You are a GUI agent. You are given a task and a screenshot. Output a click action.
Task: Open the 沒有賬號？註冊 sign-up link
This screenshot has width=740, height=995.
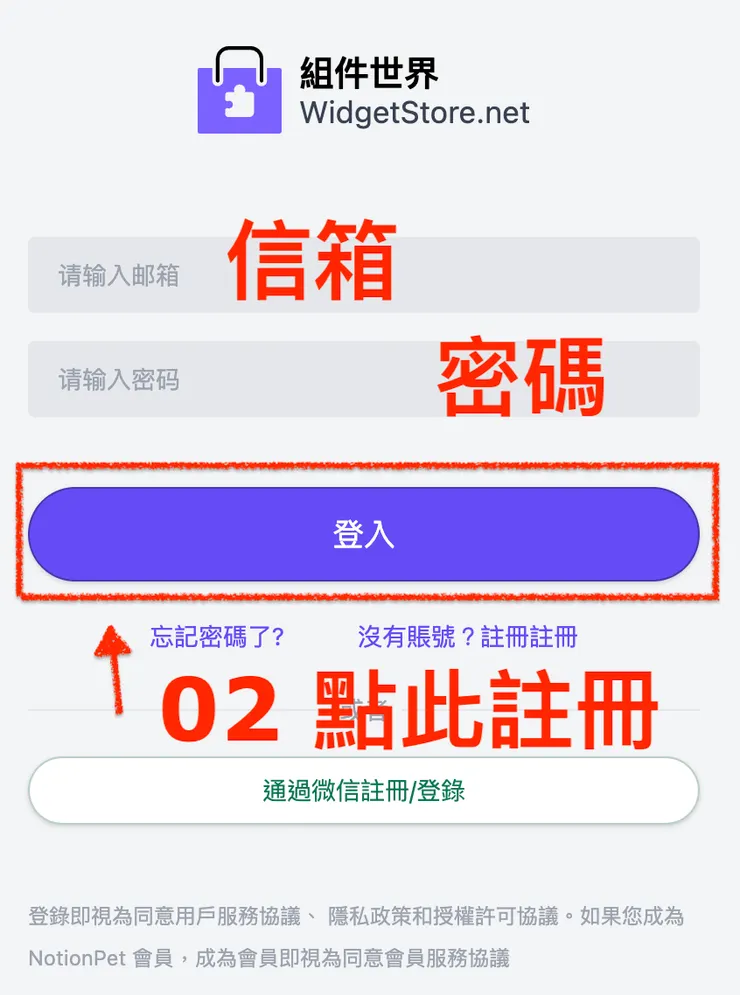coord(467,637)
